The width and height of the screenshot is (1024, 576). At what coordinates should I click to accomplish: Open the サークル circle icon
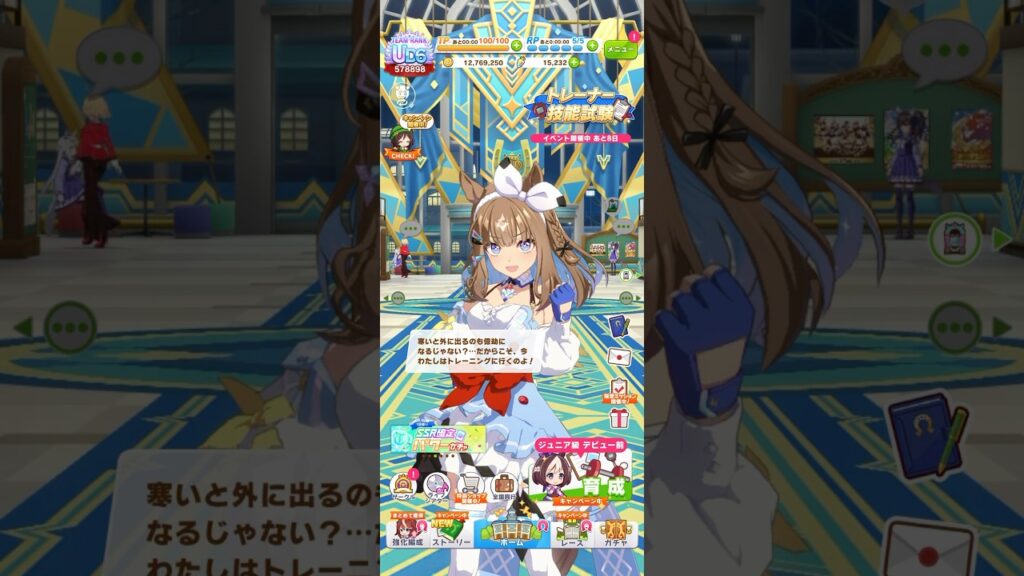click(x=404, y=487)
